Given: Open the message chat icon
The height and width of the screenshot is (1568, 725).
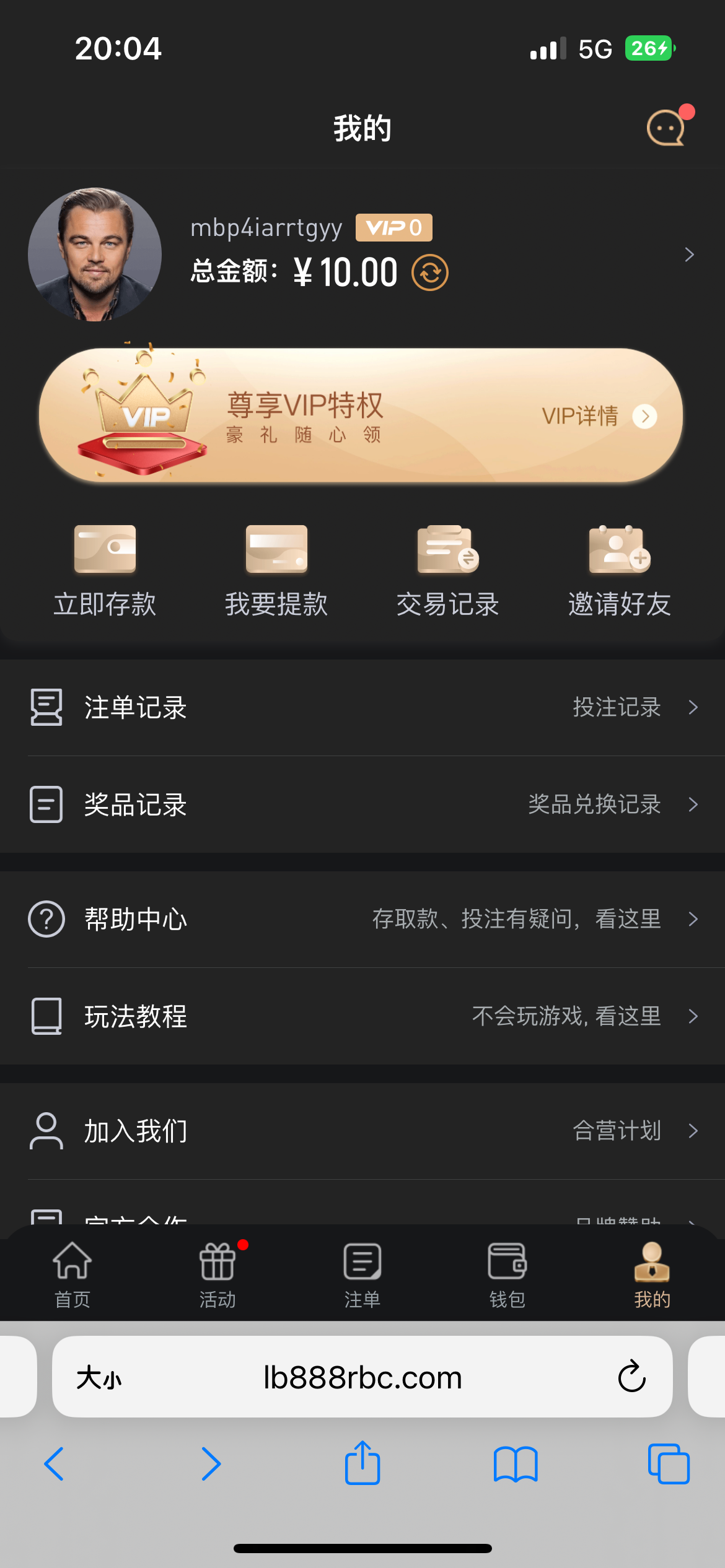Looking at the screenshot, I should coord(666,128).
